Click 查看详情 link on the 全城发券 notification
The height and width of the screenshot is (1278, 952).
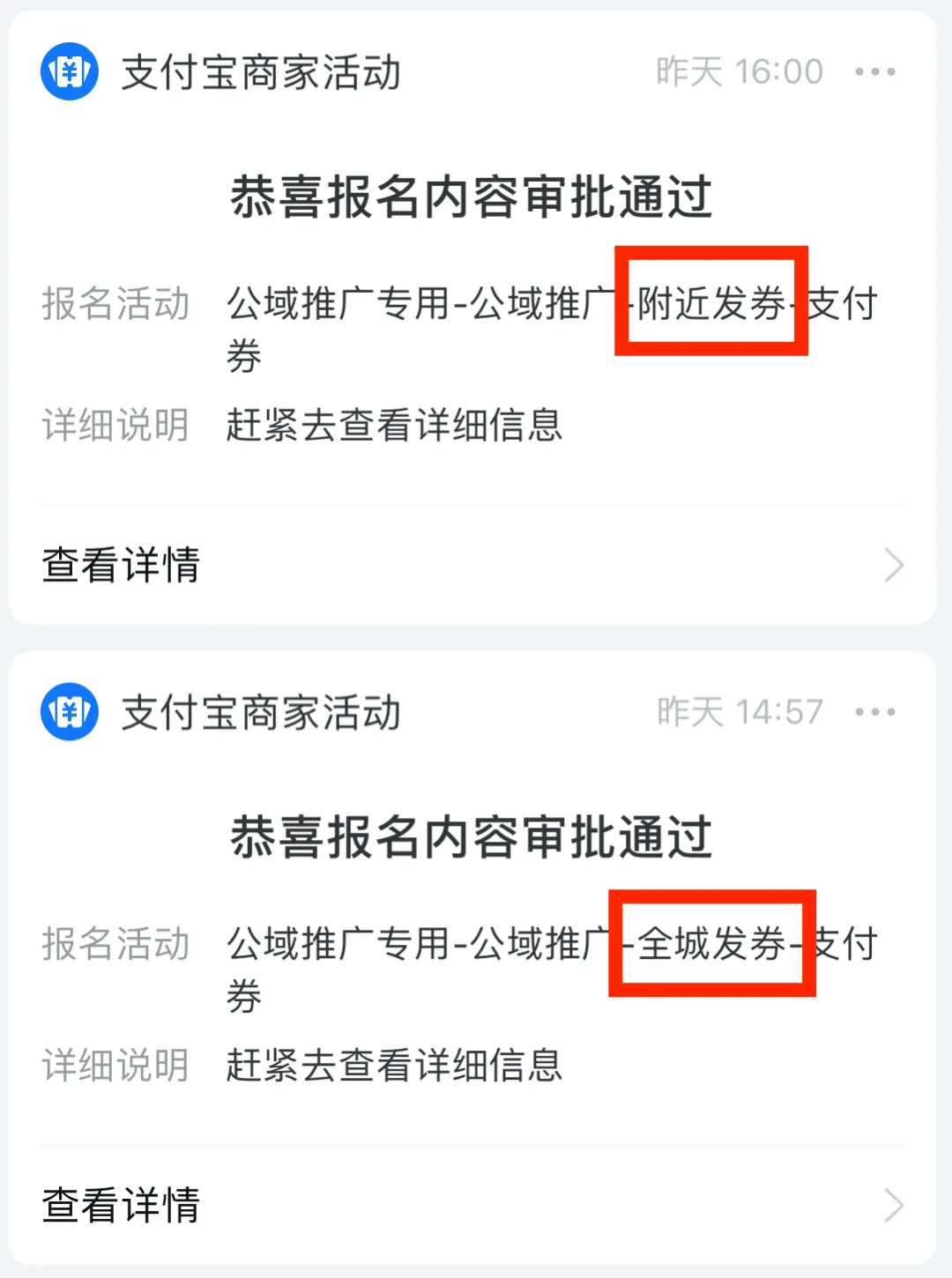coord(121,1206)
